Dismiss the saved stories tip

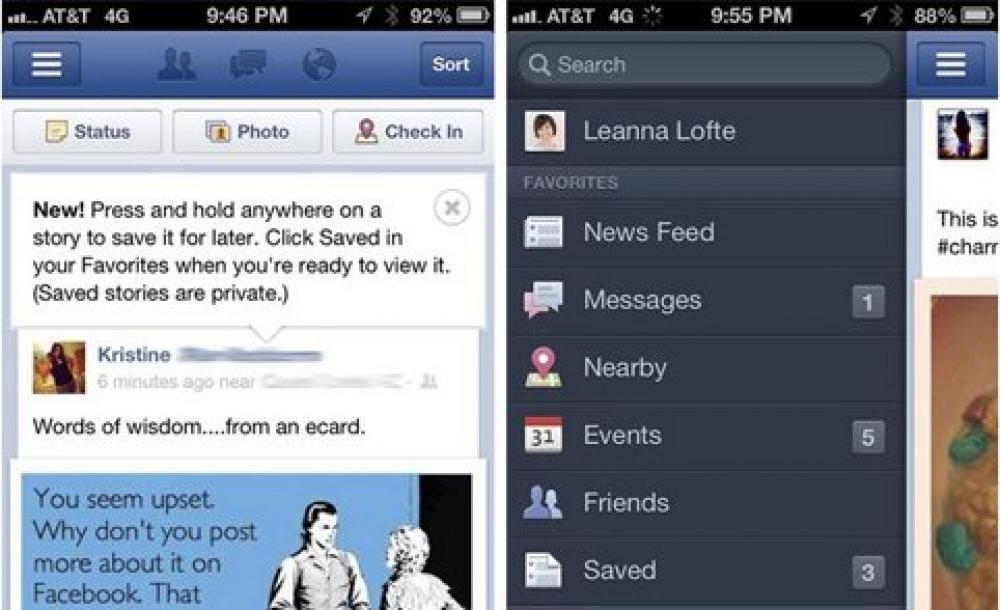pyautogui.click(x=452, y=208)
